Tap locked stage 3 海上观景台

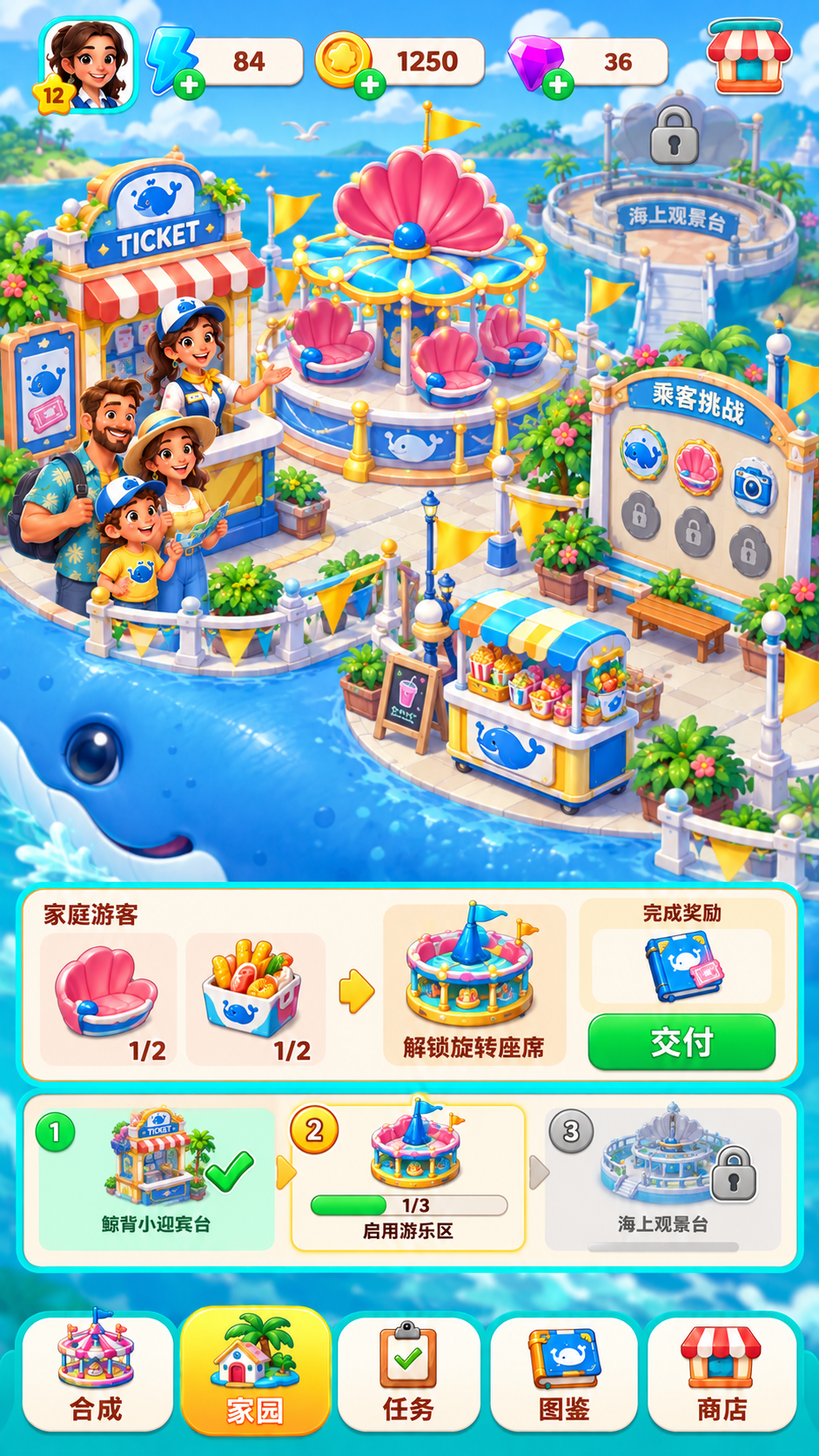[x=662, y=1179]
